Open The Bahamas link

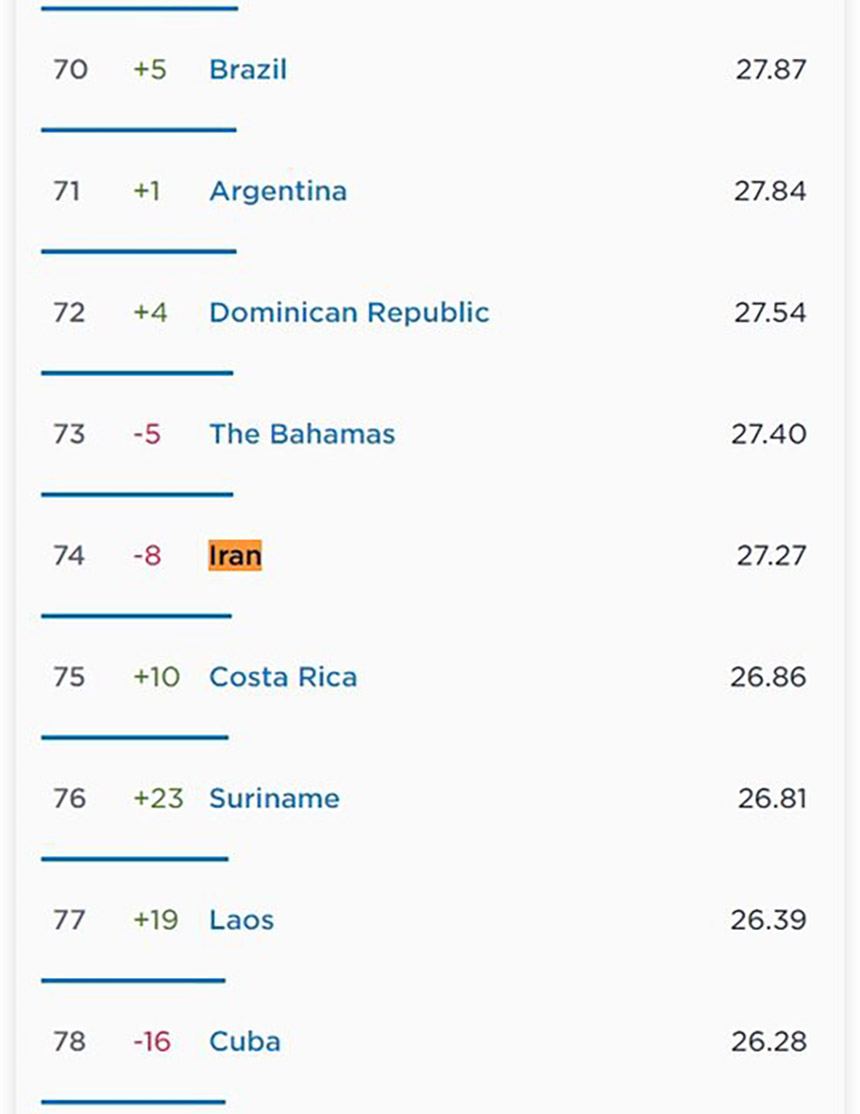(302, 434)
